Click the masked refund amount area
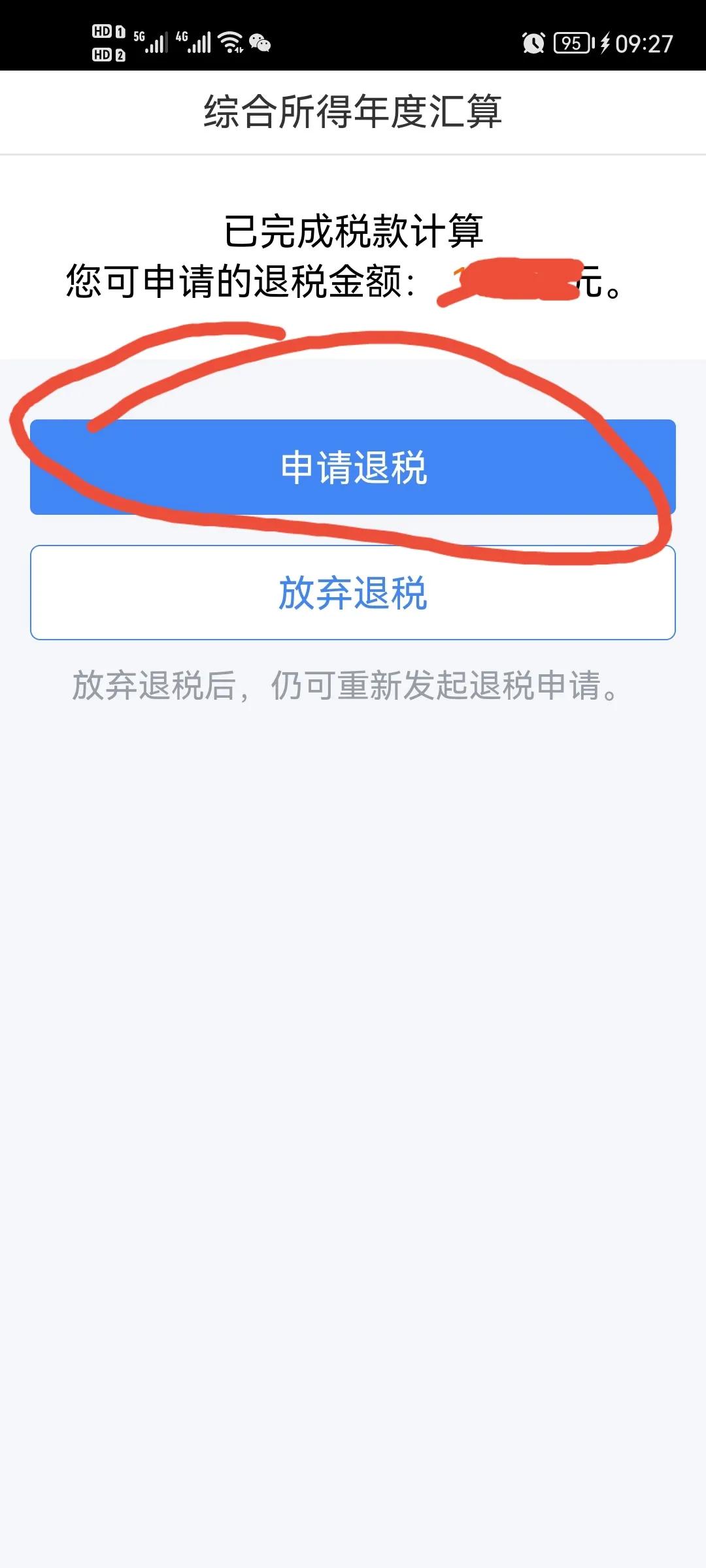 (510, 278)
